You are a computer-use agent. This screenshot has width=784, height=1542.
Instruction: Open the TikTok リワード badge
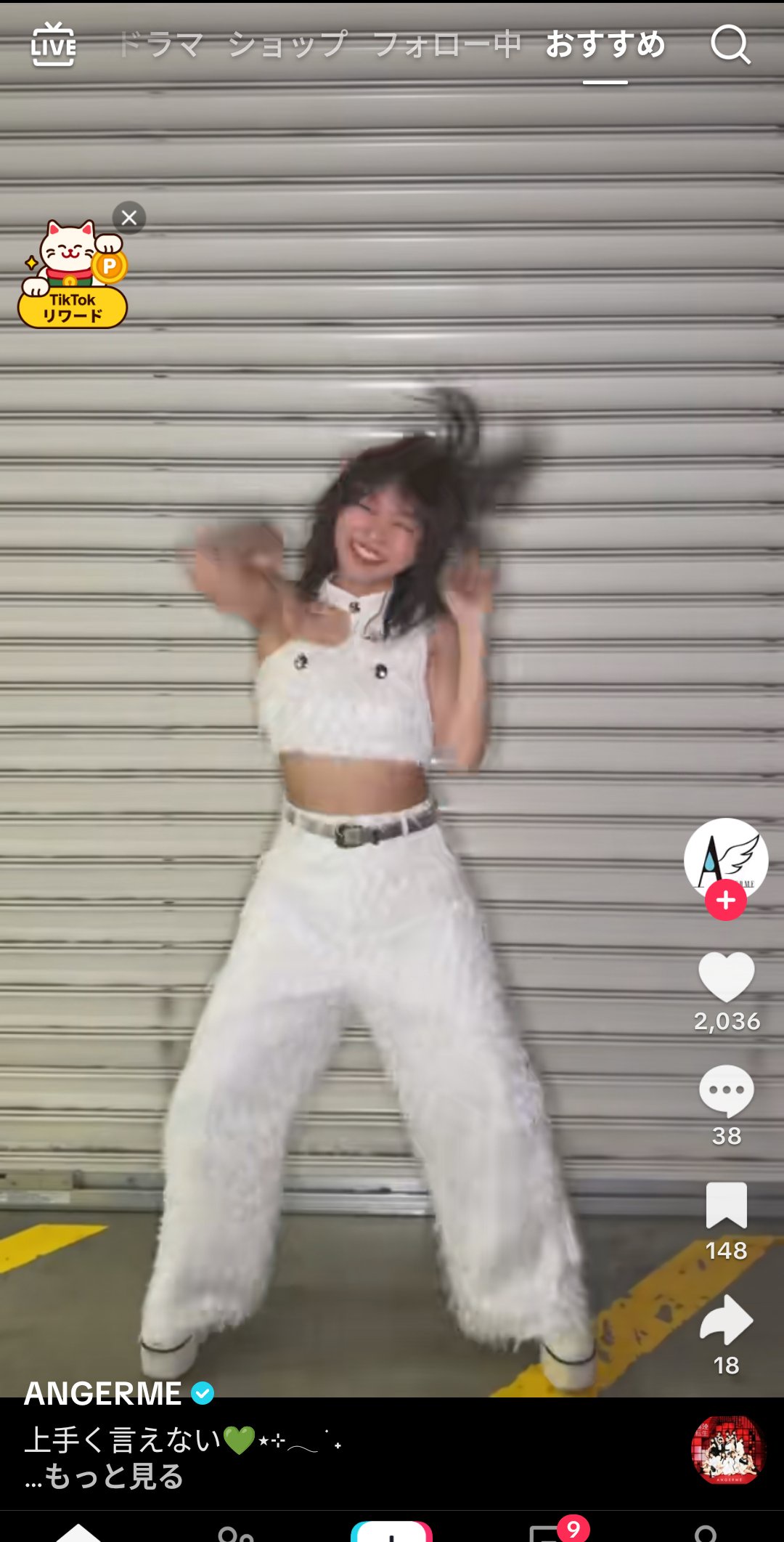[73, 283]
